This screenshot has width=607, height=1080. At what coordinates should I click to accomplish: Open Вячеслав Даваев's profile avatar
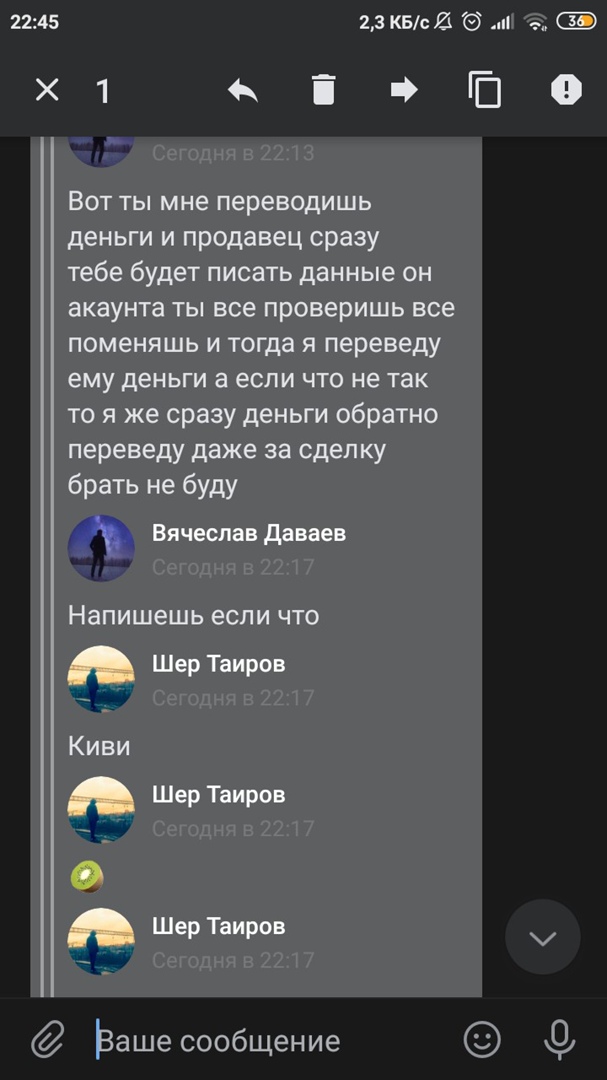(101, 548)
